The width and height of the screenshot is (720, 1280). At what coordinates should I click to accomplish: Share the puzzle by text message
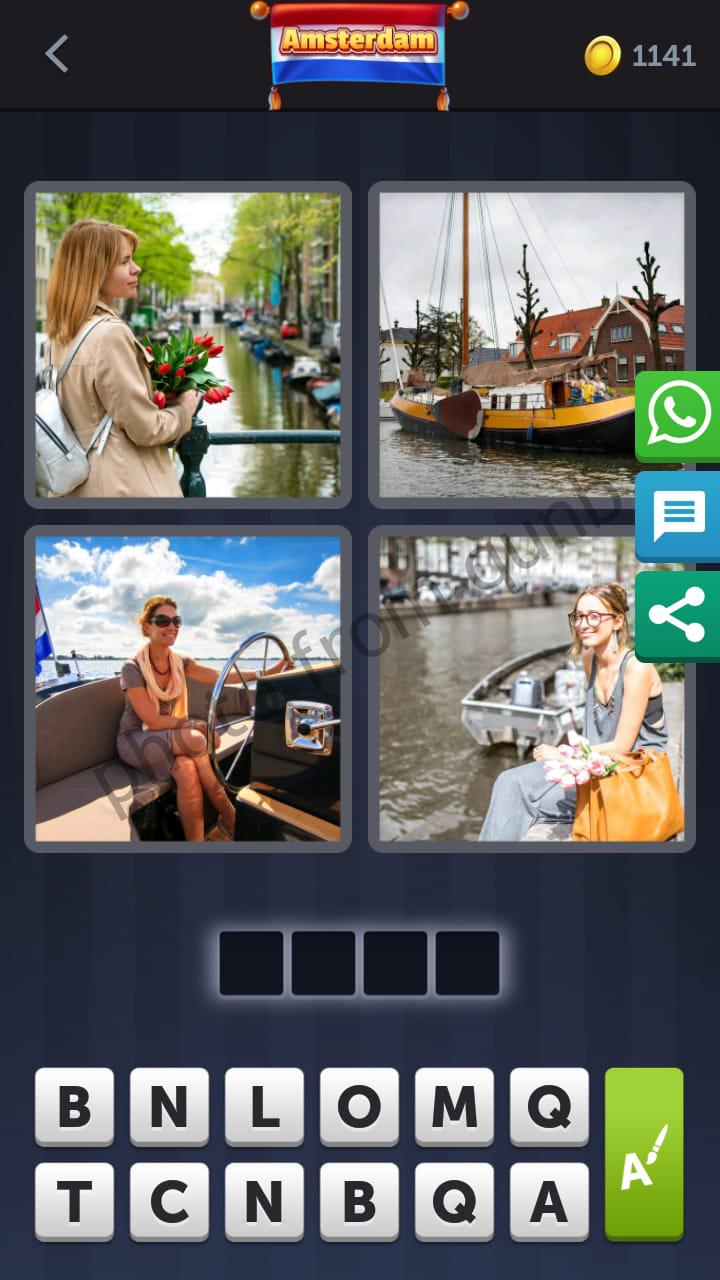(x=678, y=516)
